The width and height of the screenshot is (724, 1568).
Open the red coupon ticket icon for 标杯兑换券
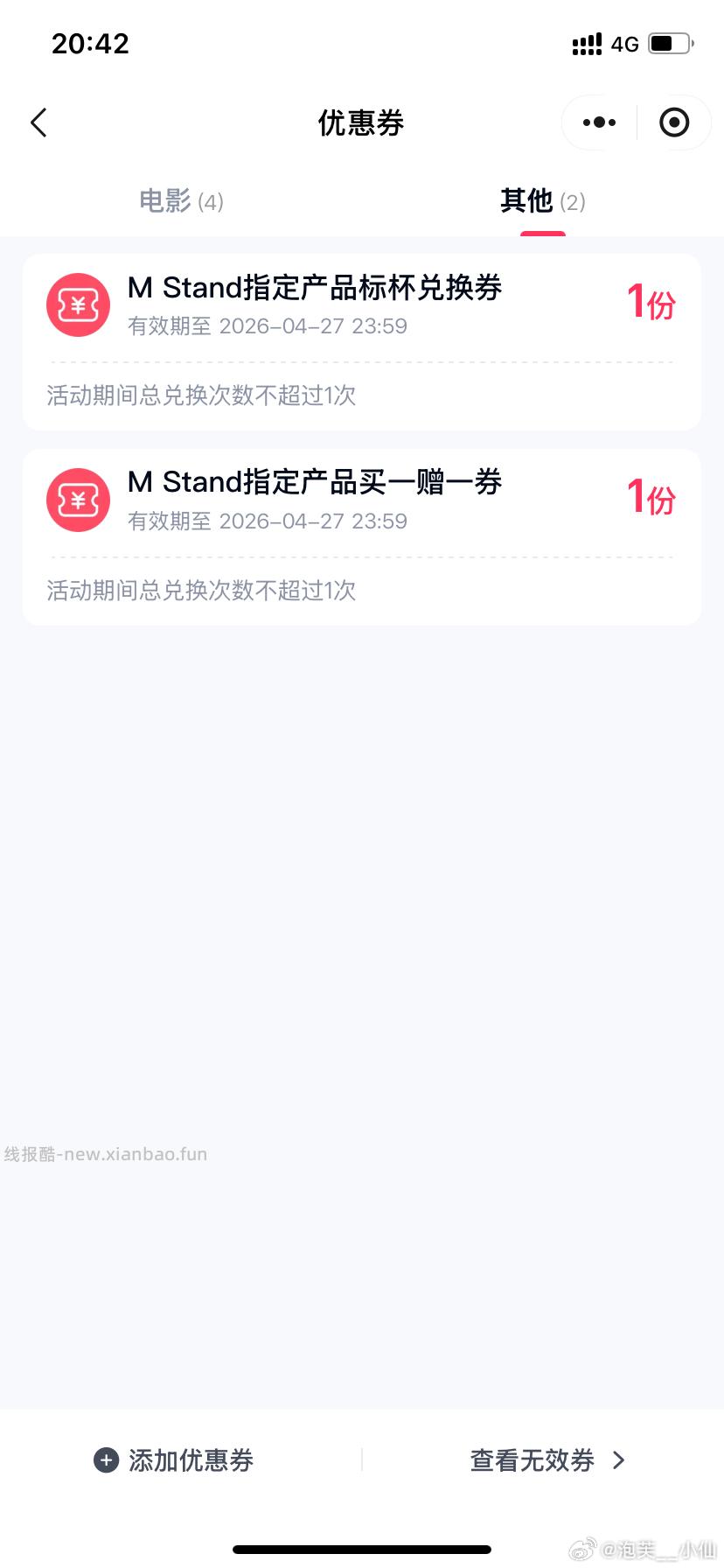point(78,304)
